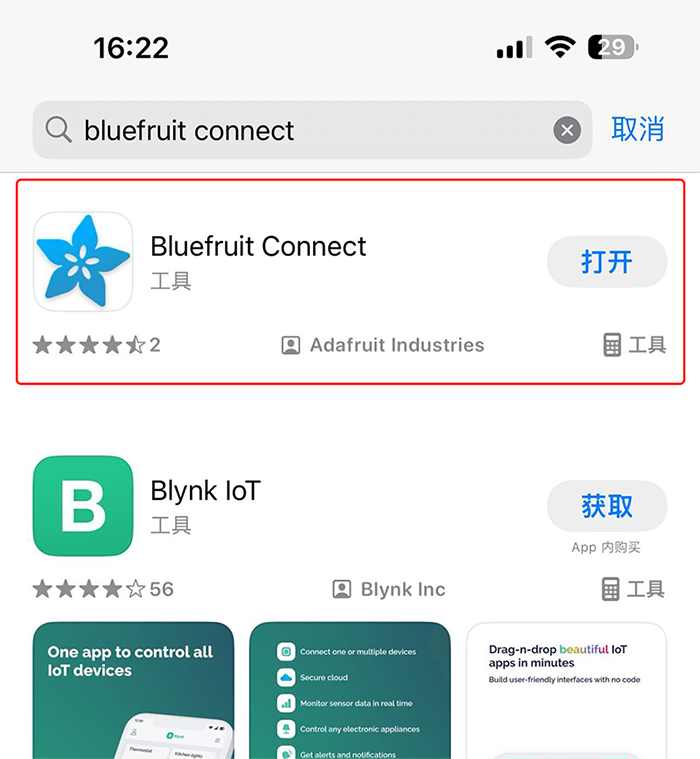Open the "One app to control all" screenshot
Image resolution: width=700 pixels, height=759 pixels.
point(133,690)
